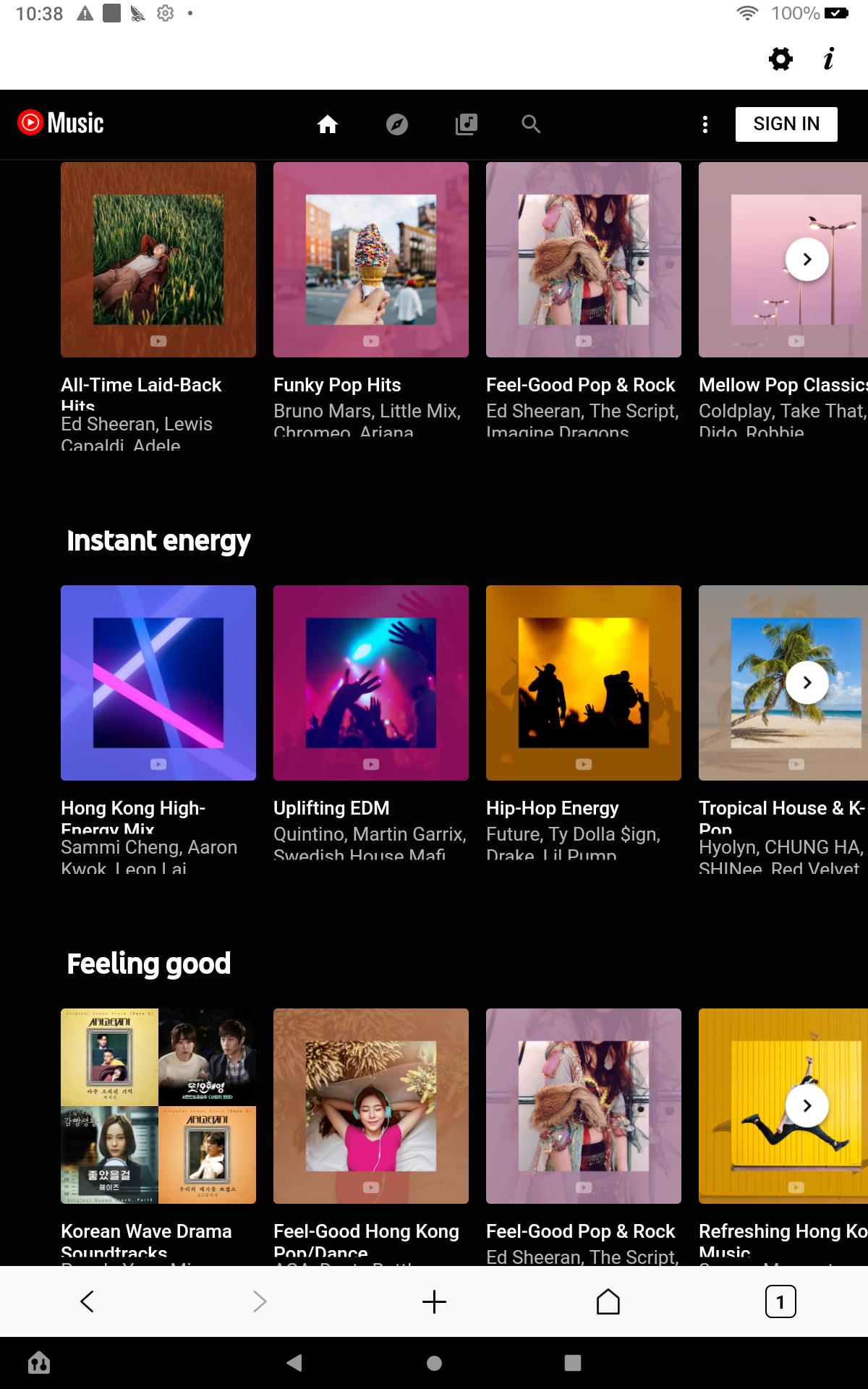868x1389 pixels.
Task: Open the Funky Pop Hits playlist
Action: 371,260
